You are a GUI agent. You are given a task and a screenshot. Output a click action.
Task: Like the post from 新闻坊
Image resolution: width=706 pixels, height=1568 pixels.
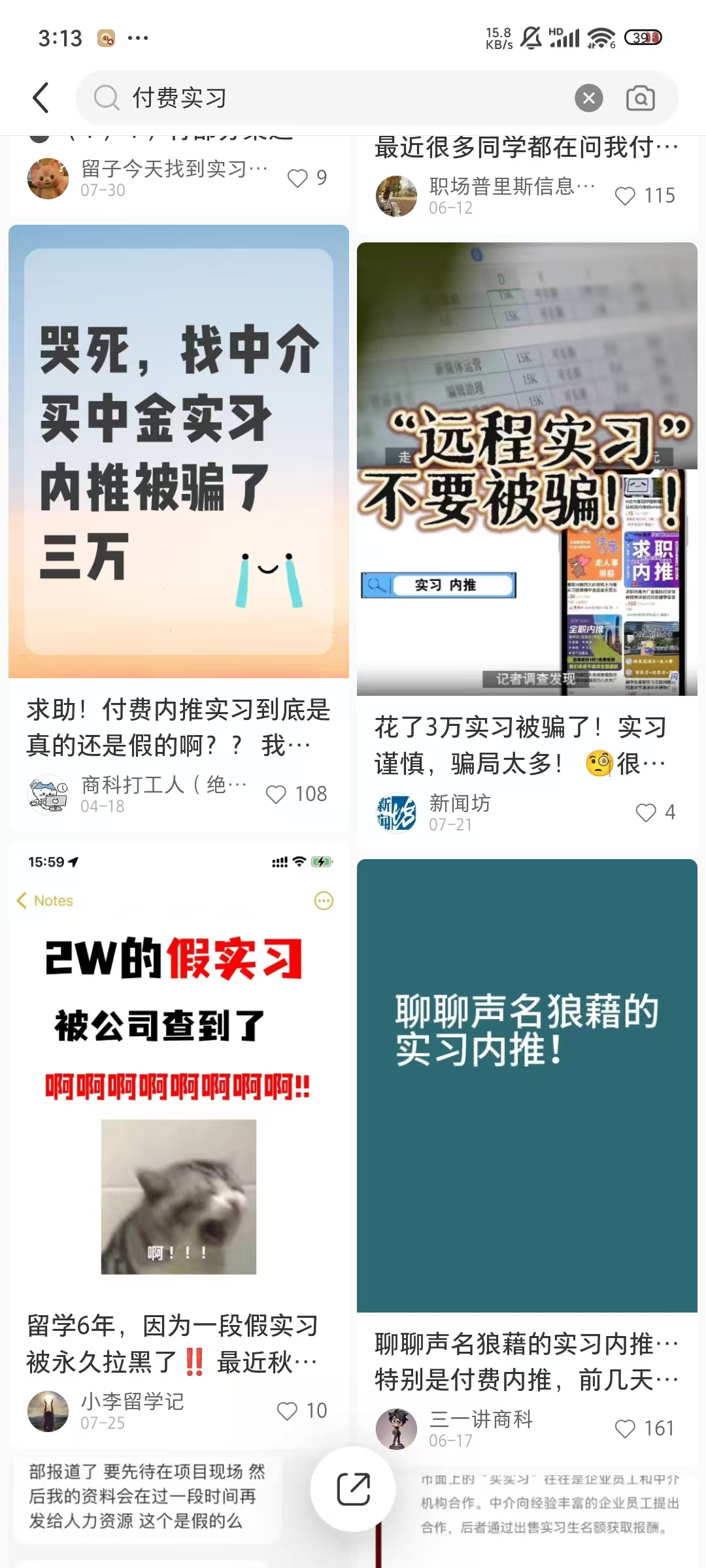point(646,812)
